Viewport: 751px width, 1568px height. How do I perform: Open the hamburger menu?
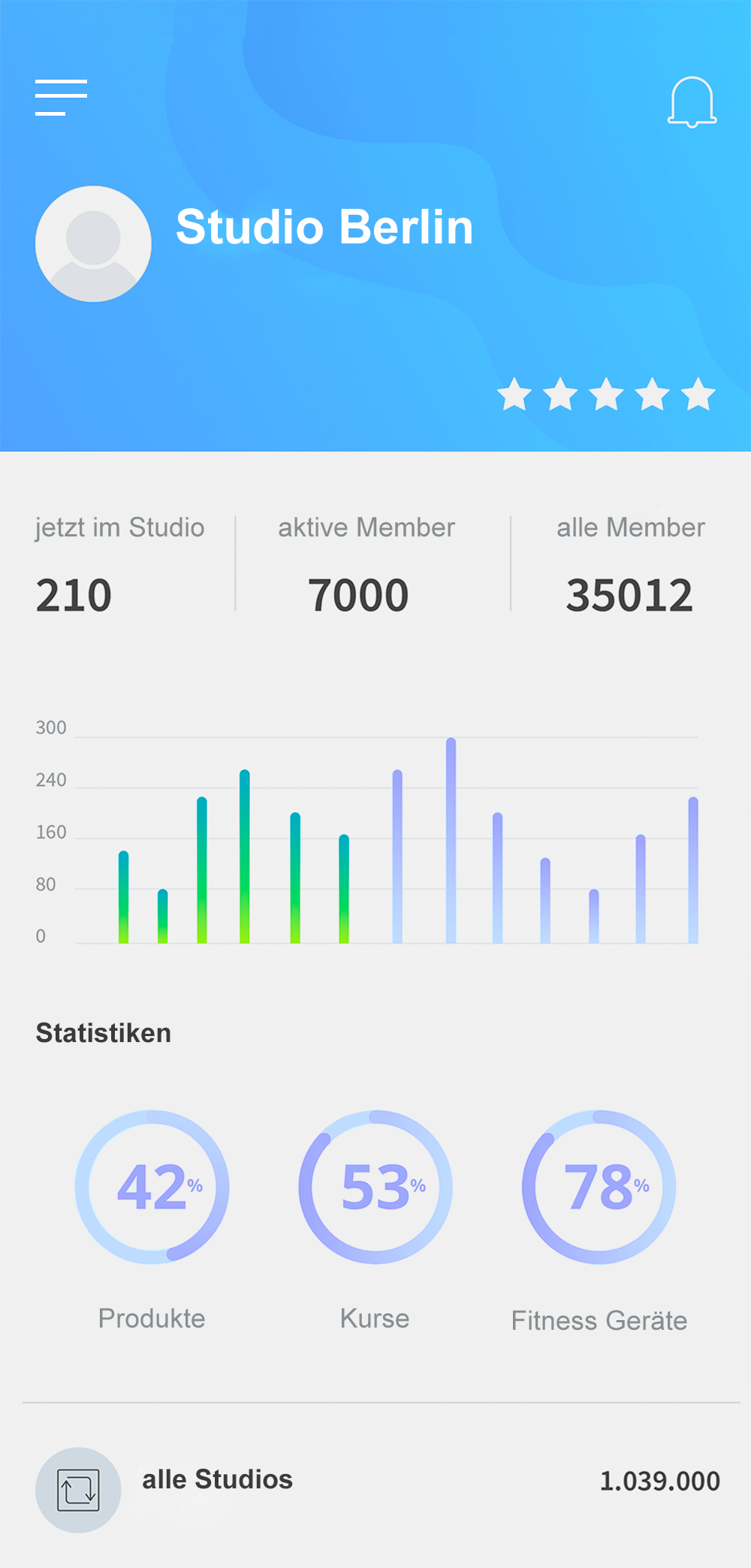(x=61, y=98)
